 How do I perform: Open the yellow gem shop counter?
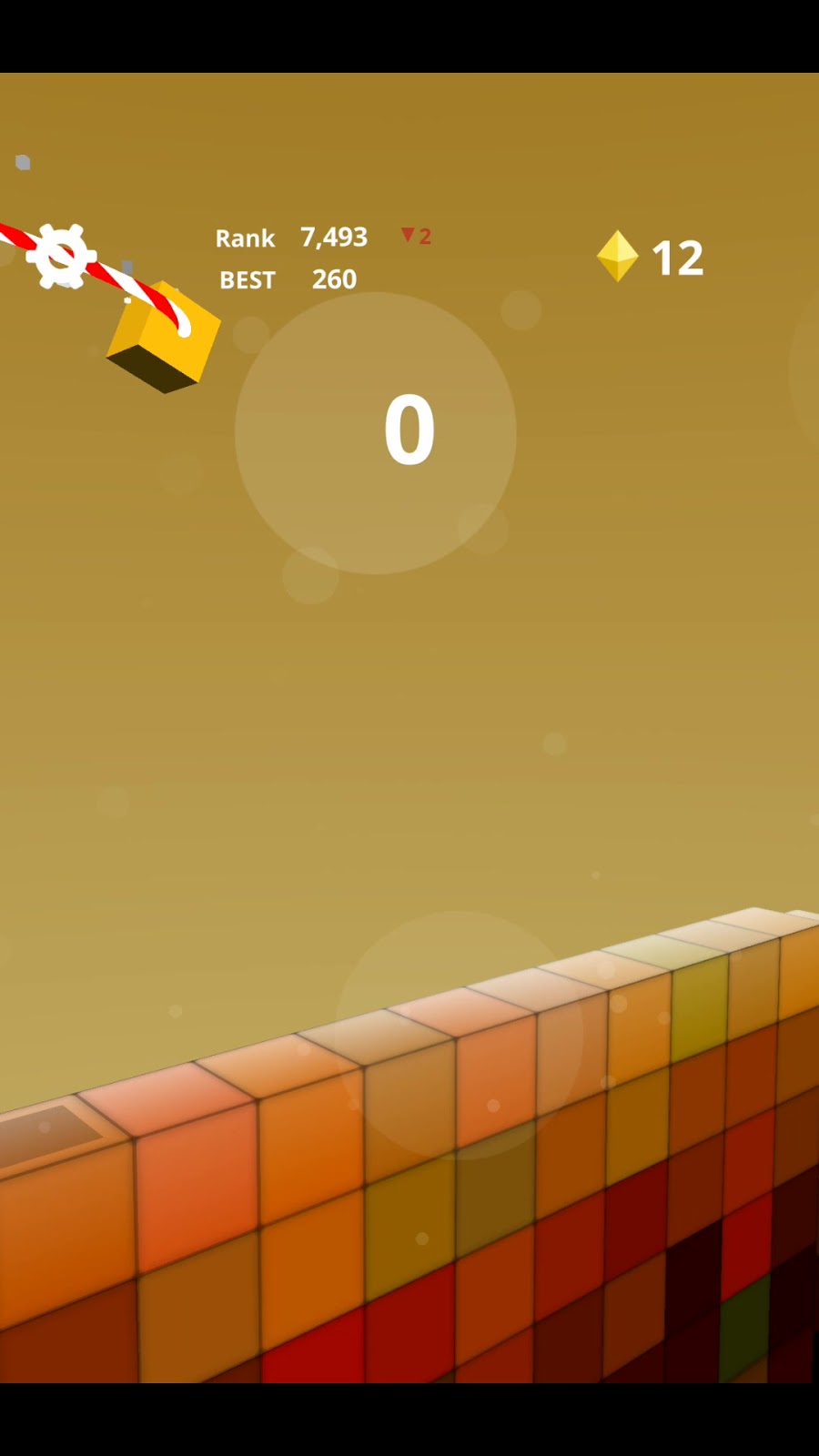point(651,258)
